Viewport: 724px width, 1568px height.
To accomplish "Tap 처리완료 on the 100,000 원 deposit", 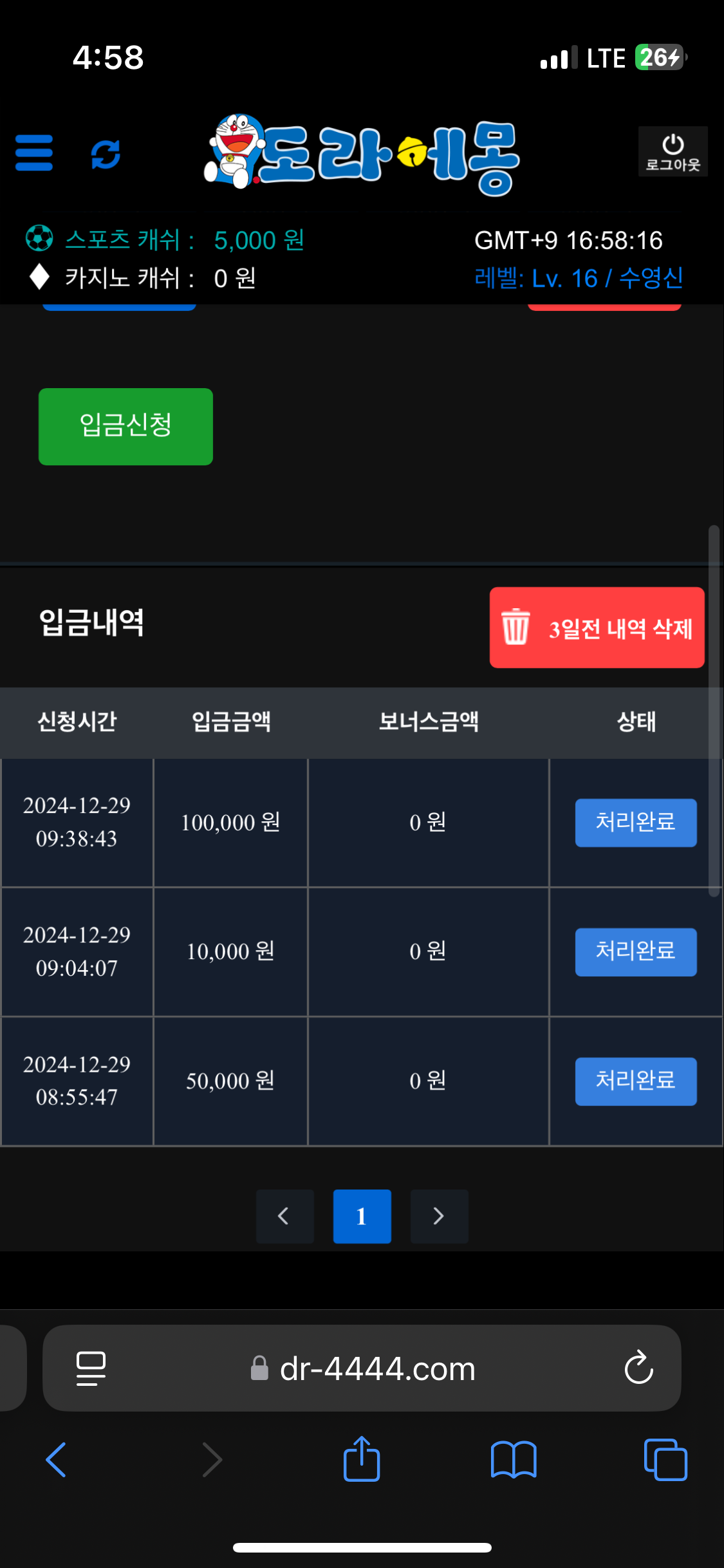I will (x=636, y=823).
